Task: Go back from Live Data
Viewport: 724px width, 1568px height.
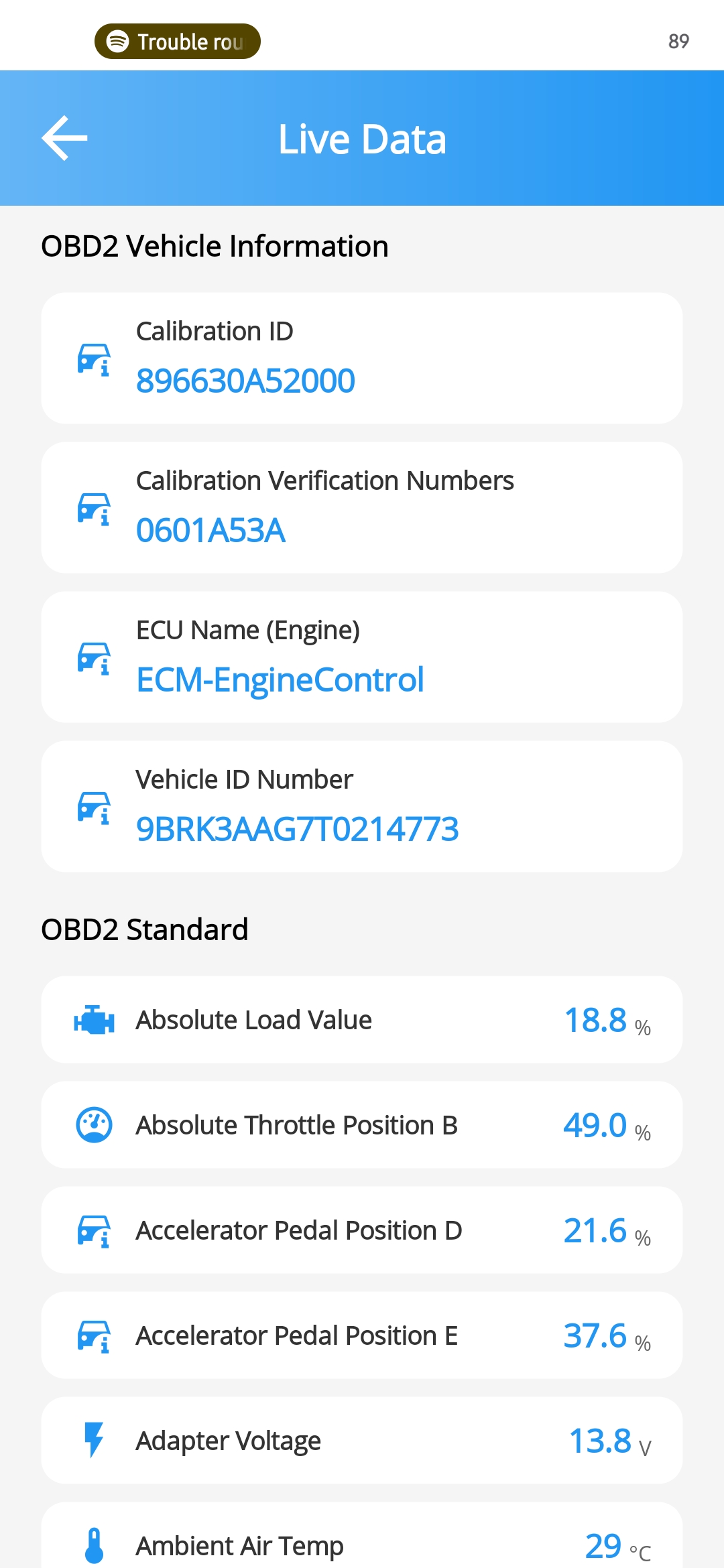Action: point(64,138)
